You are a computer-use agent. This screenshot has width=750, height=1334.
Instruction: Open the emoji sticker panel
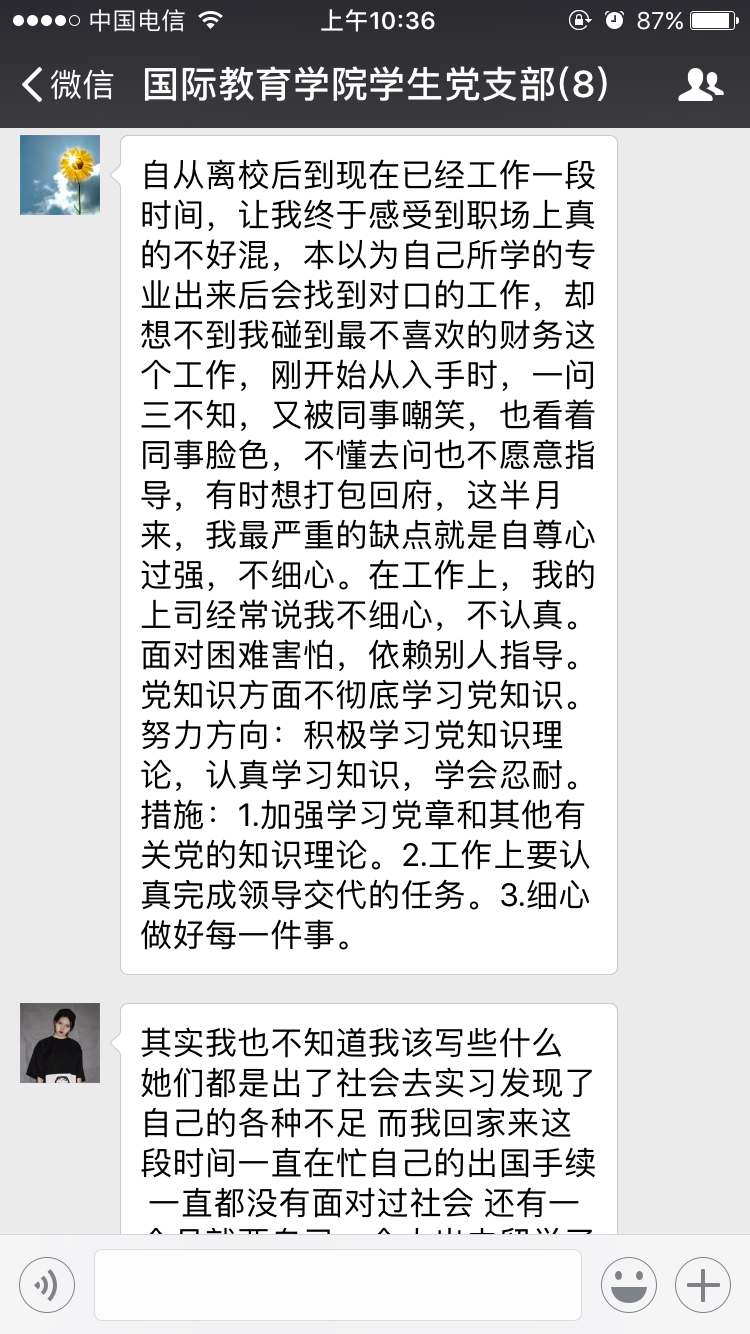(x=629, y=1285)
